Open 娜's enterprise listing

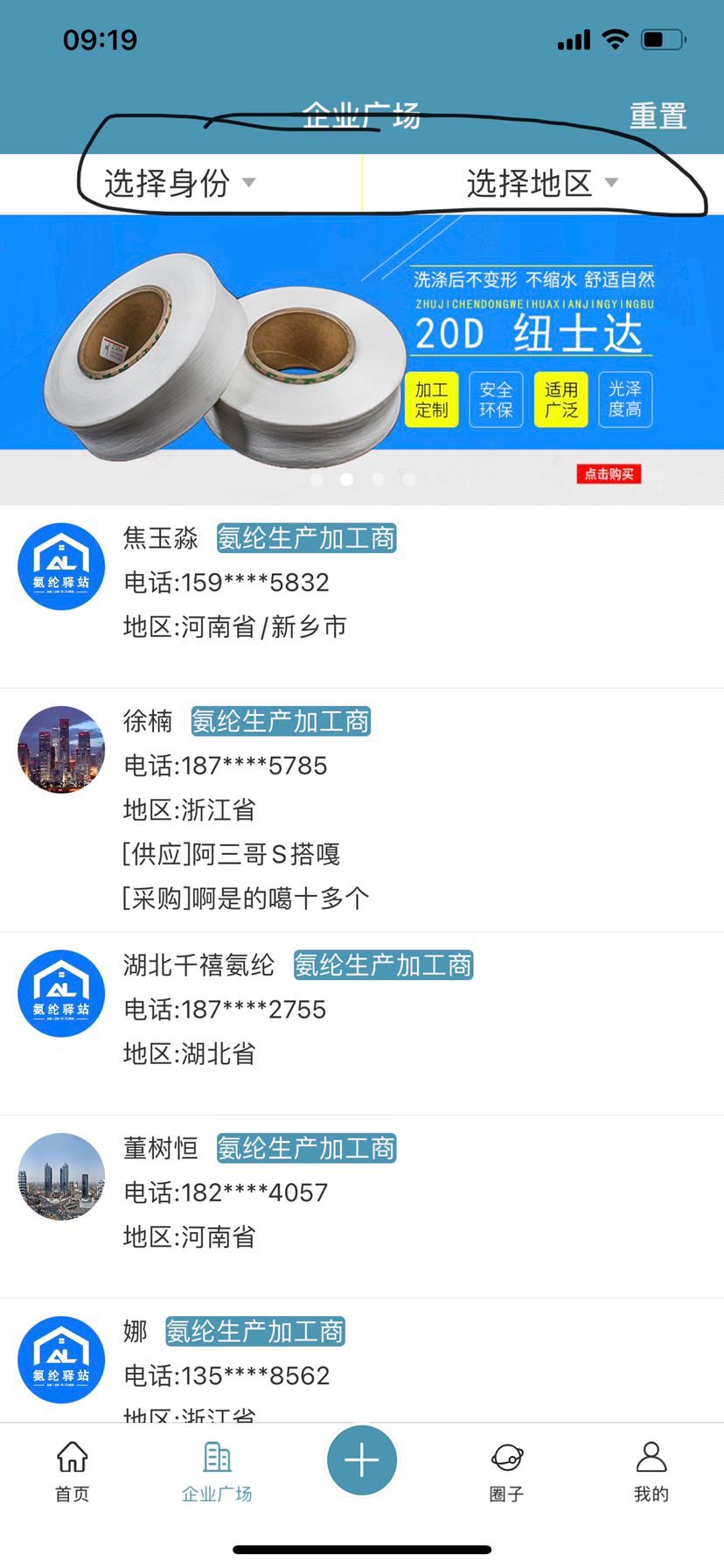pos(362,1365)
